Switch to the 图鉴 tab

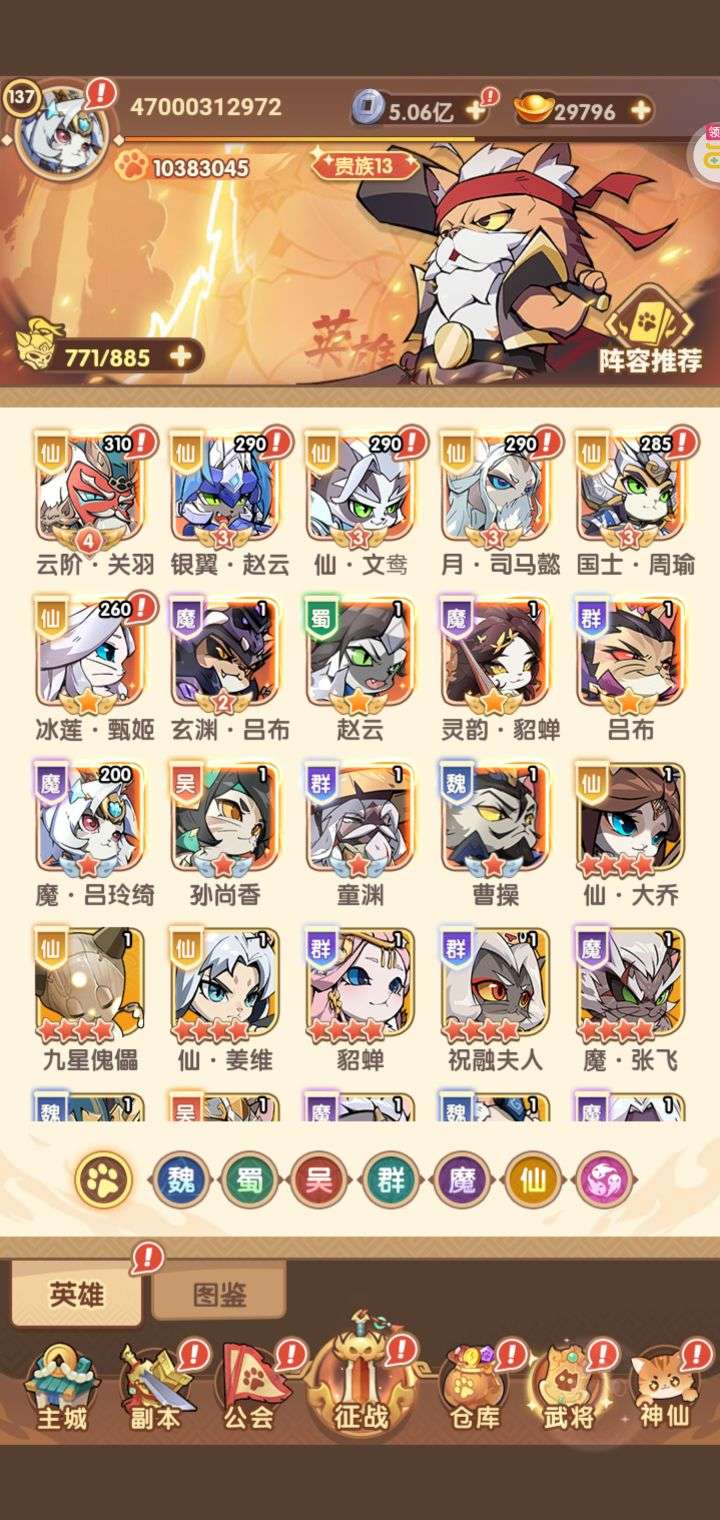[x=219, y=1295]
